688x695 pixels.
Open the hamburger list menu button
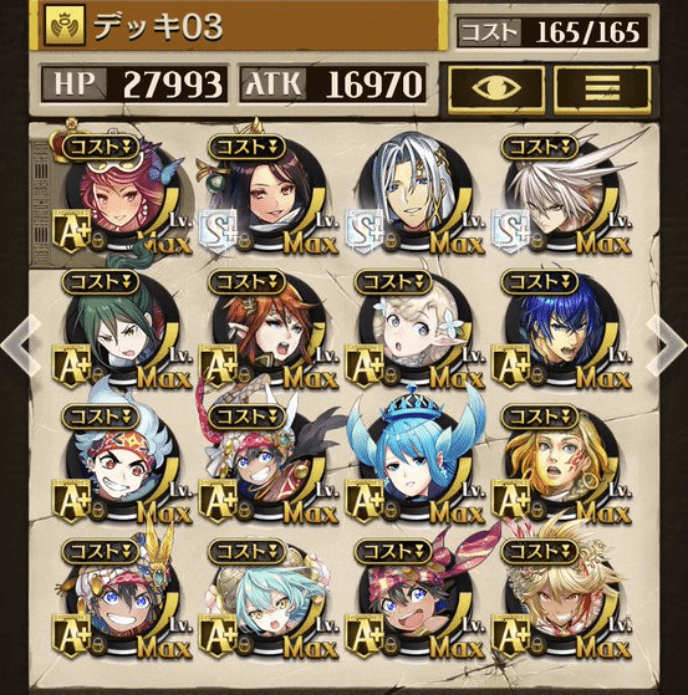(602, 88)
